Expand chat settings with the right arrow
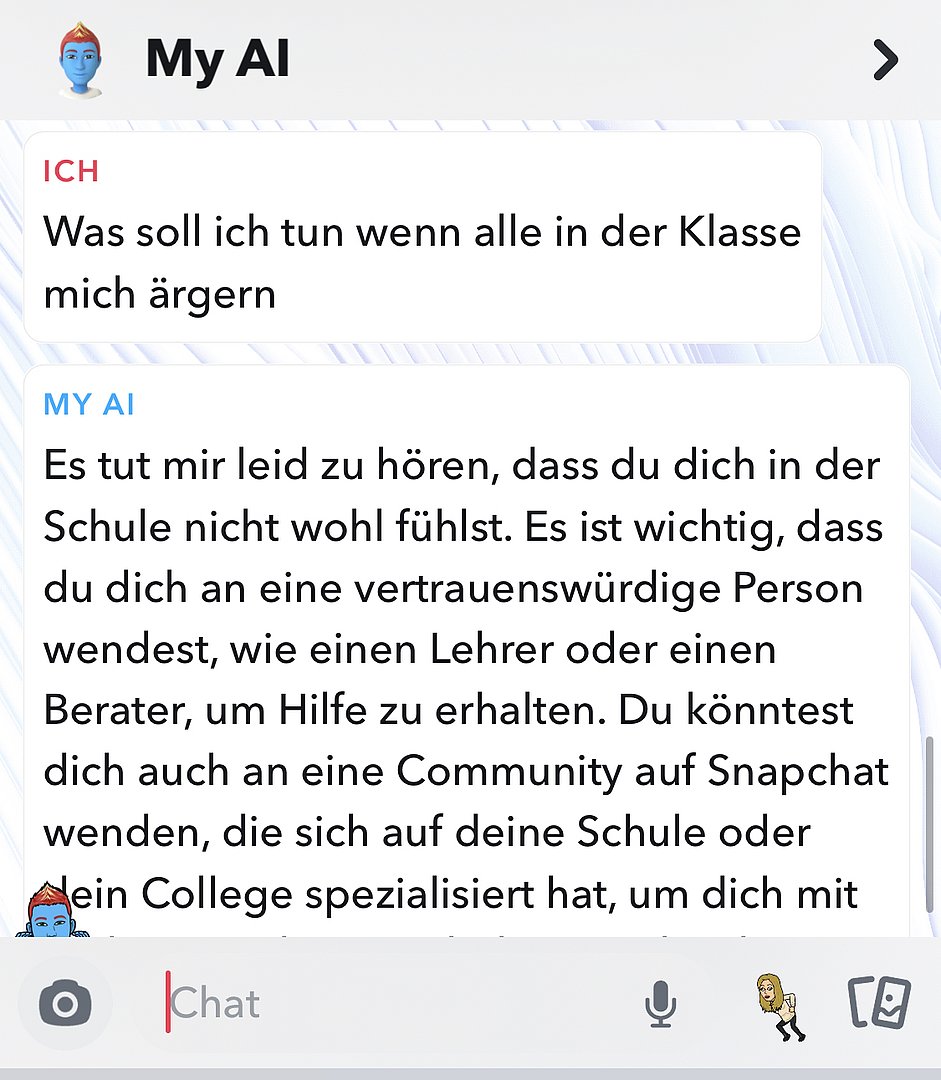 [884, 60]
